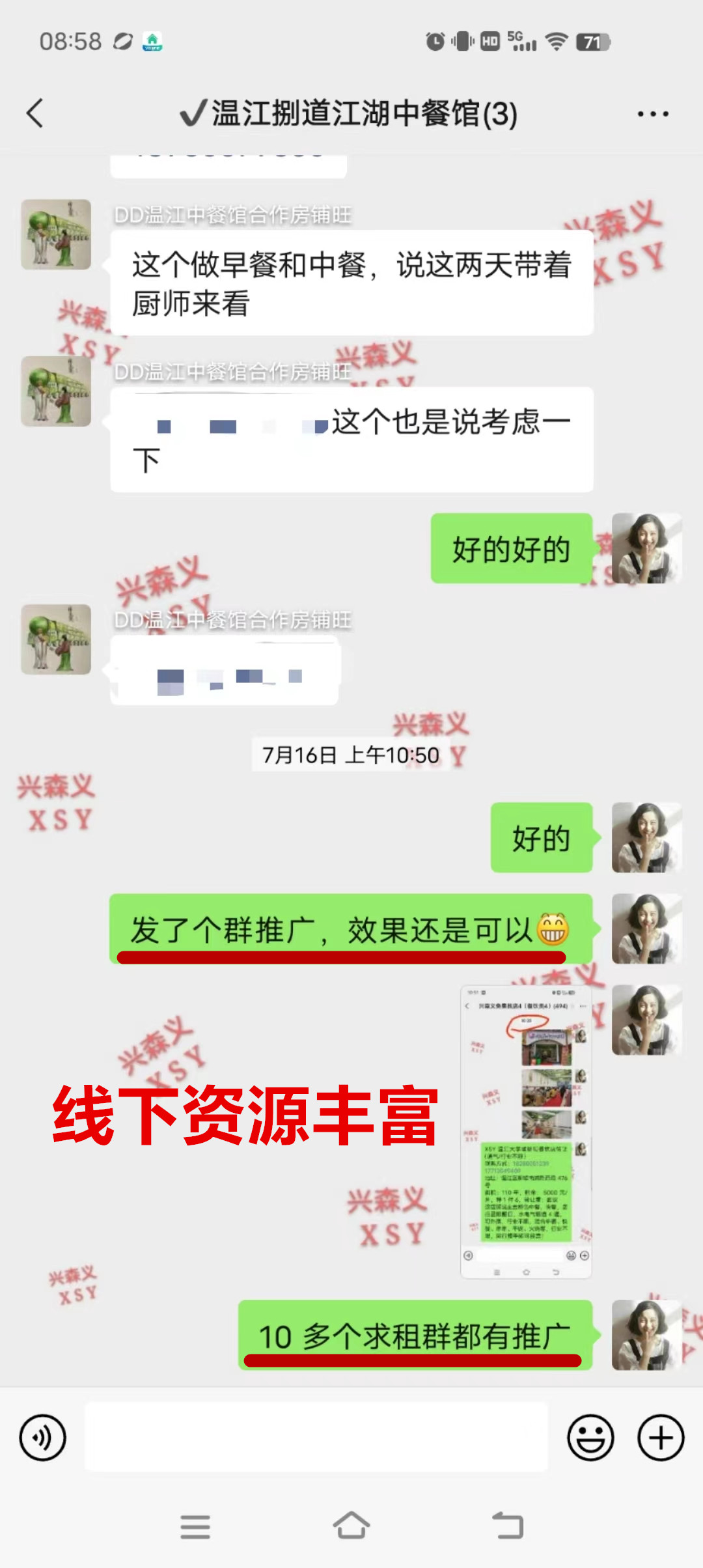Switch to voice message input
The width and height of the screenshot is (703, 1568).
pyautogui.click(x=42, y=1437)
